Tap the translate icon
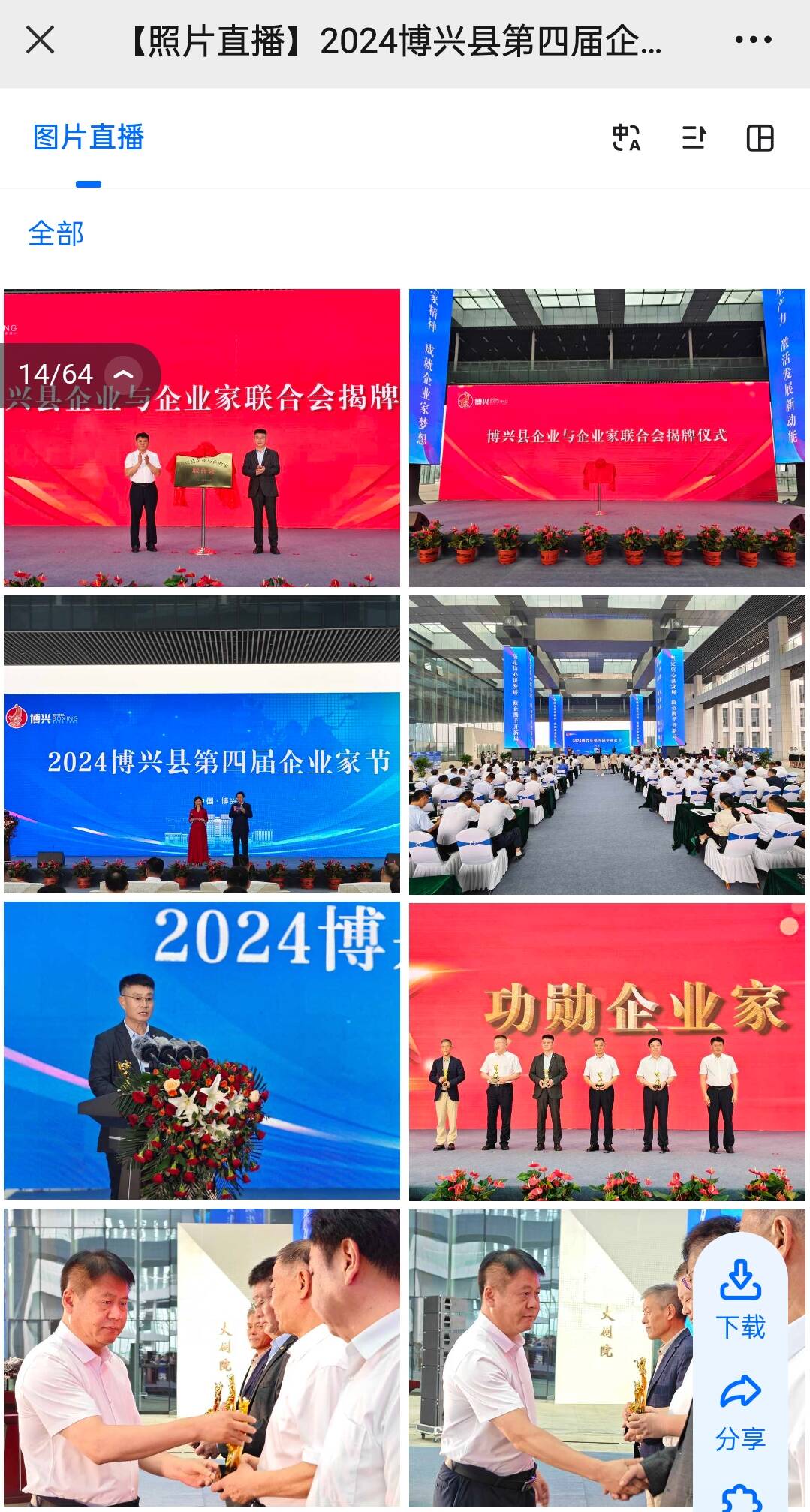 point(626,138)
